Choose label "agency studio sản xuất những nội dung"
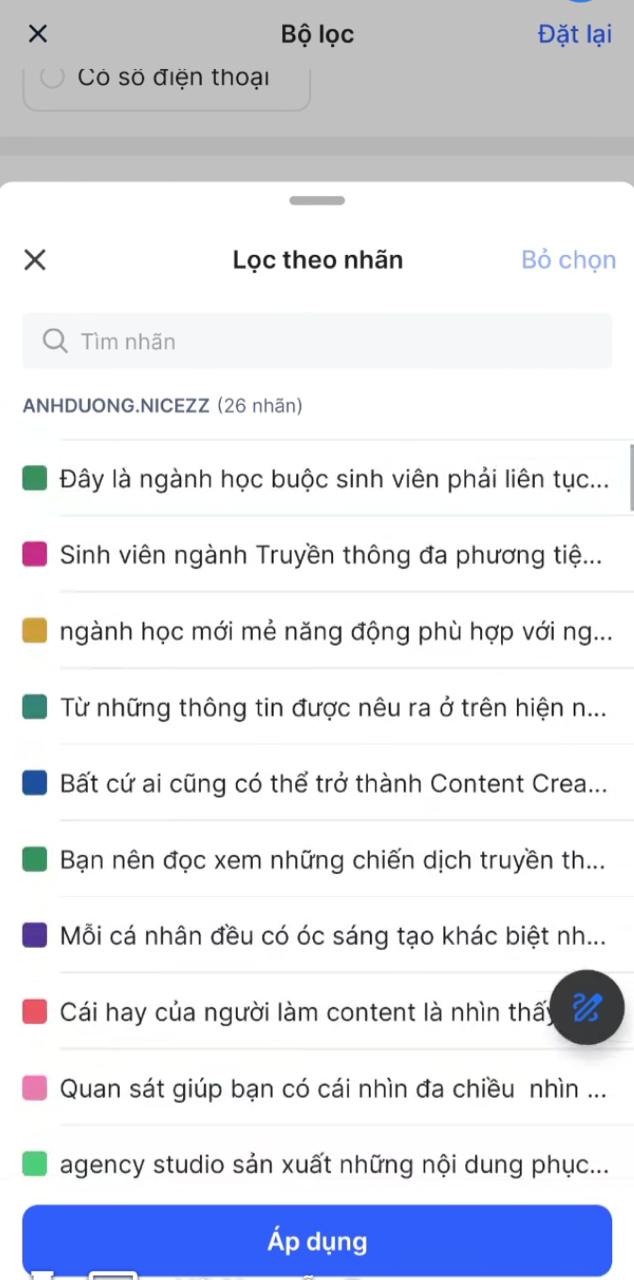 pos(333,1165)
